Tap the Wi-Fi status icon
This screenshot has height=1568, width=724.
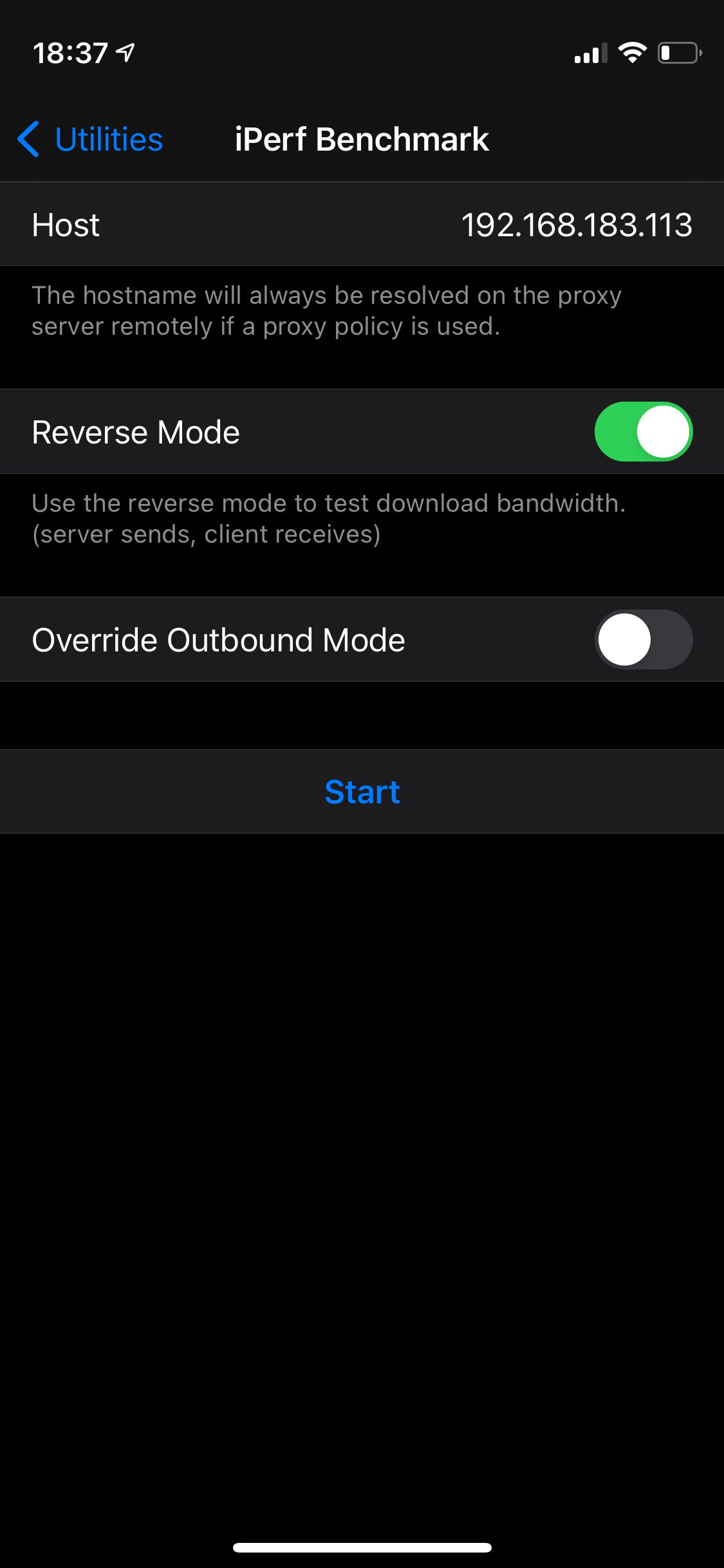point(633,55)
